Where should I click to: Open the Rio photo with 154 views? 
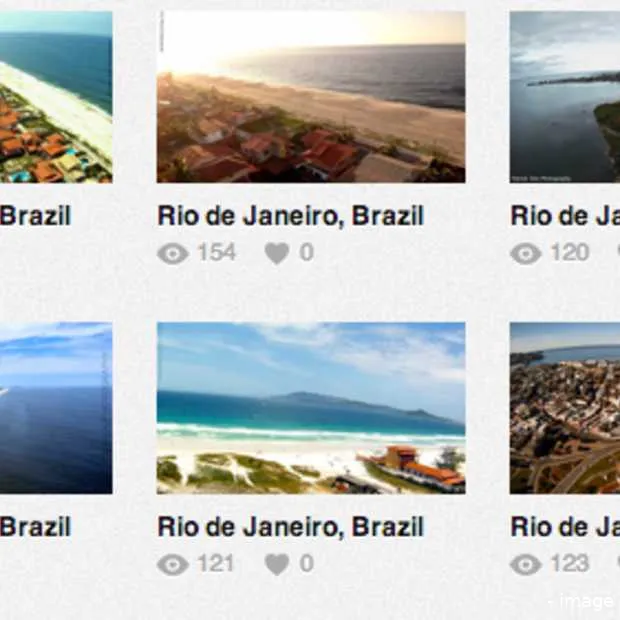pos(310,97)
